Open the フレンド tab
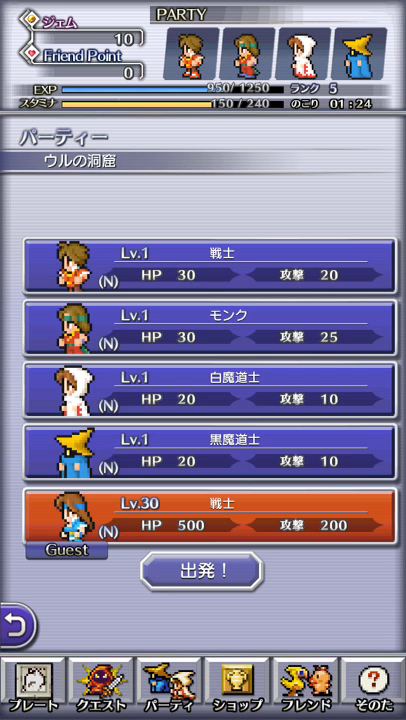This screenshot has width=406, height=720. [x=305, y=686]
